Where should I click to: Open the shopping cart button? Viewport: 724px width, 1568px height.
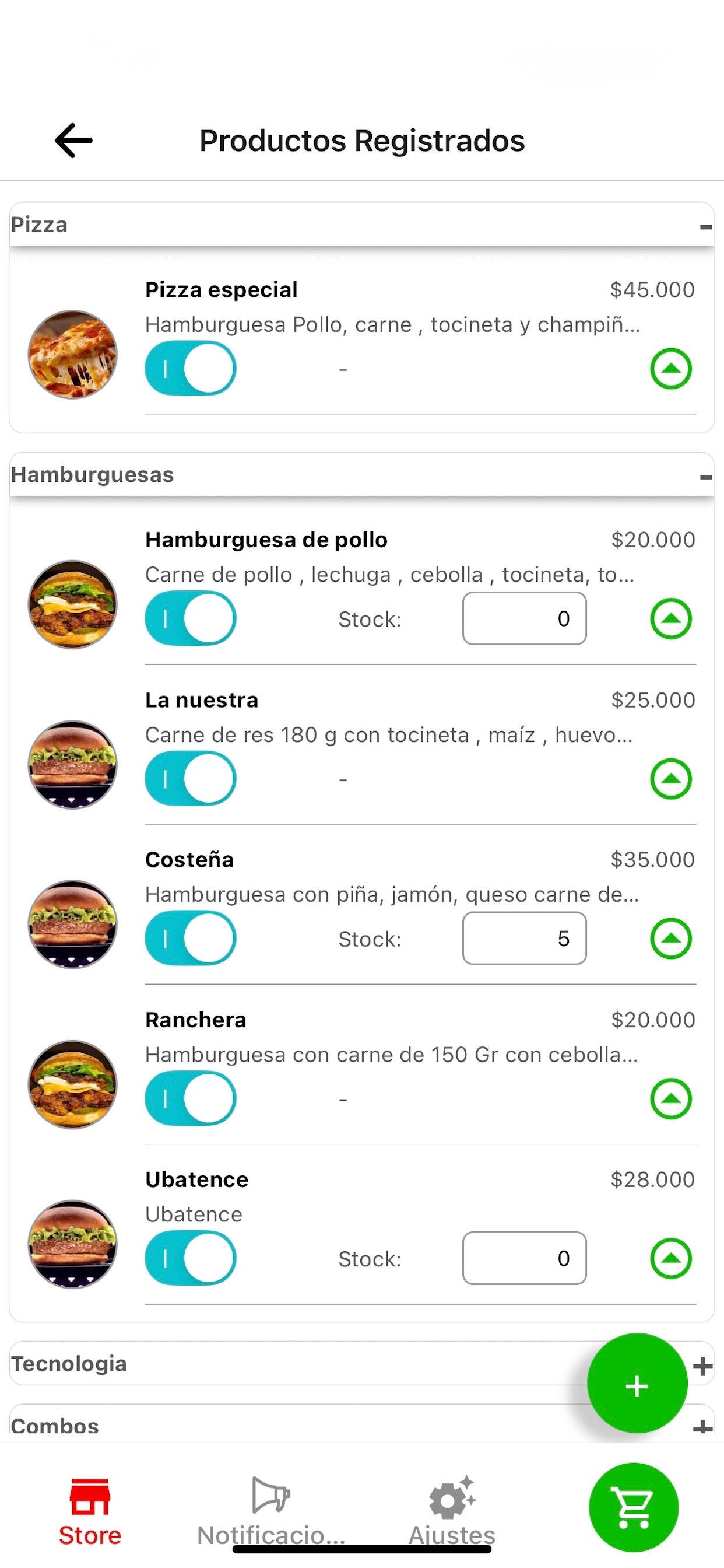tap(633, 1507)
